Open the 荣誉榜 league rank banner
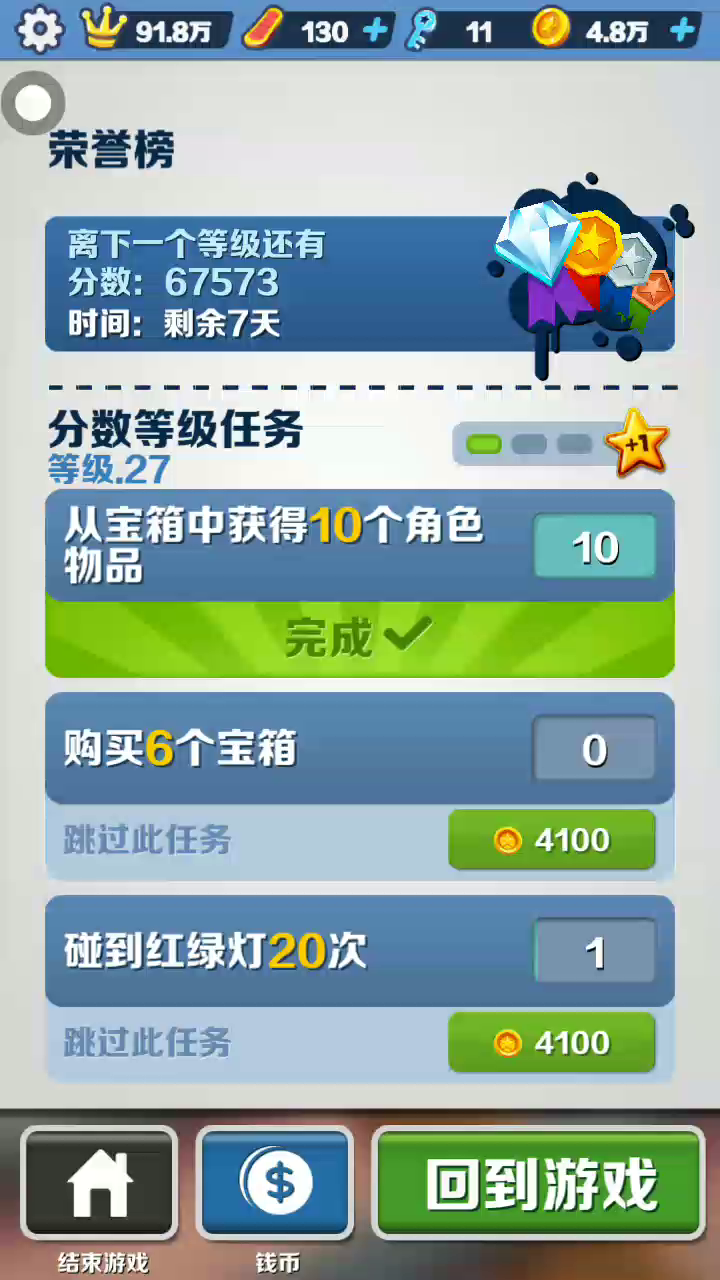The height and width of the screenshot is (1280, 720). point(360,284)
